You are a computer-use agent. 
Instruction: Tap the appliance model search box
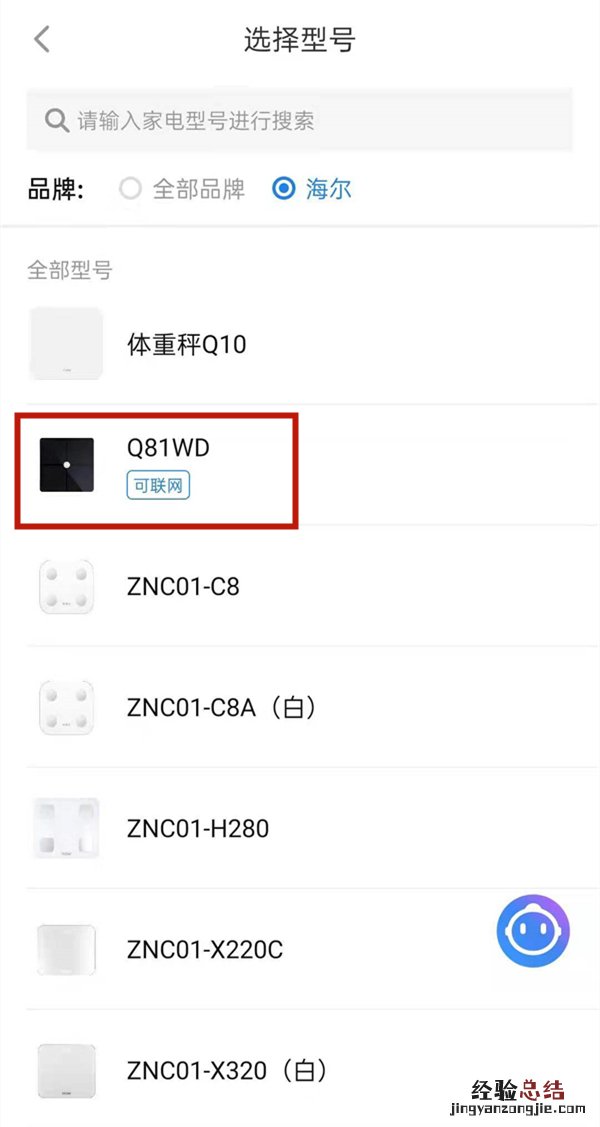pos(300,121)
